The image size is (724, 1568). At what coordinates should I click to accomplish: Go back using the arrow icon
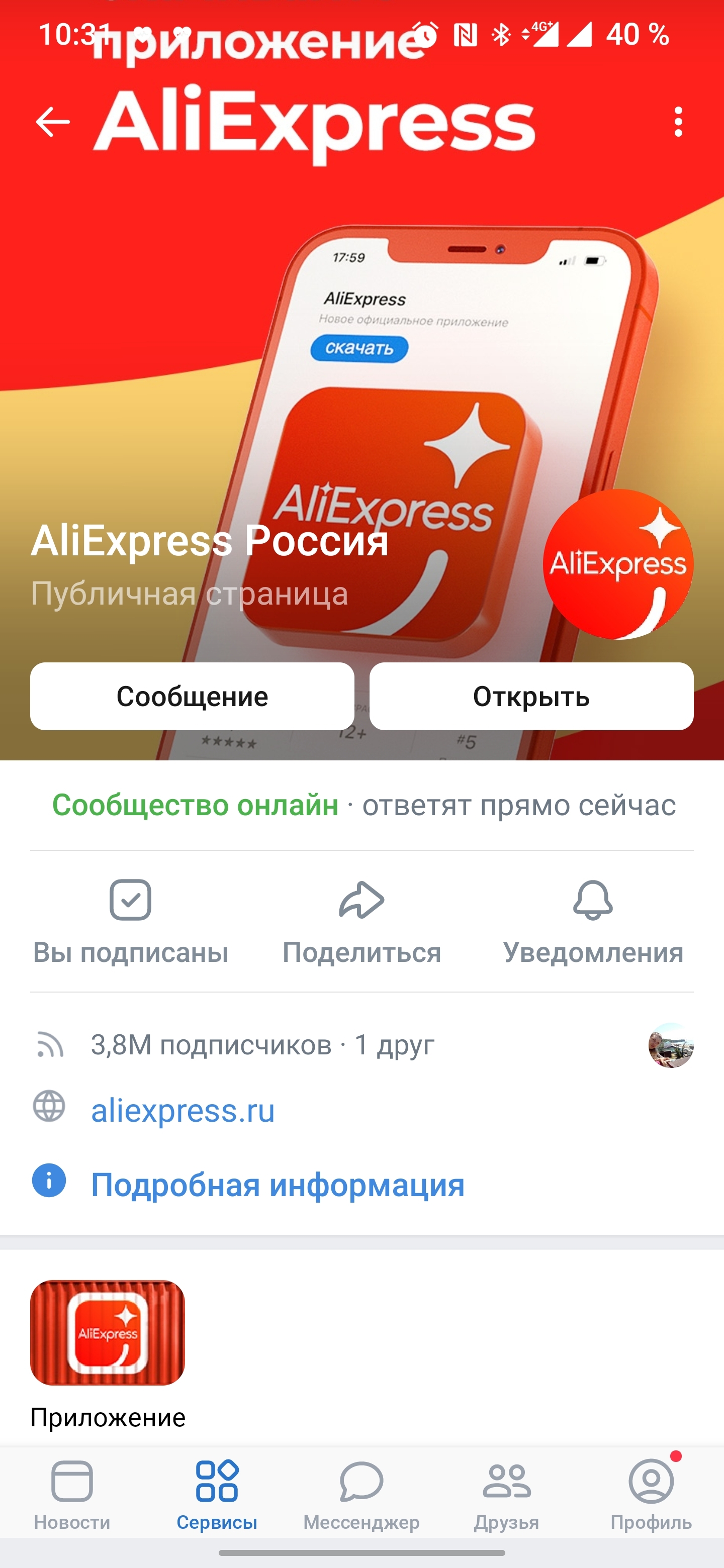[53, 122]
